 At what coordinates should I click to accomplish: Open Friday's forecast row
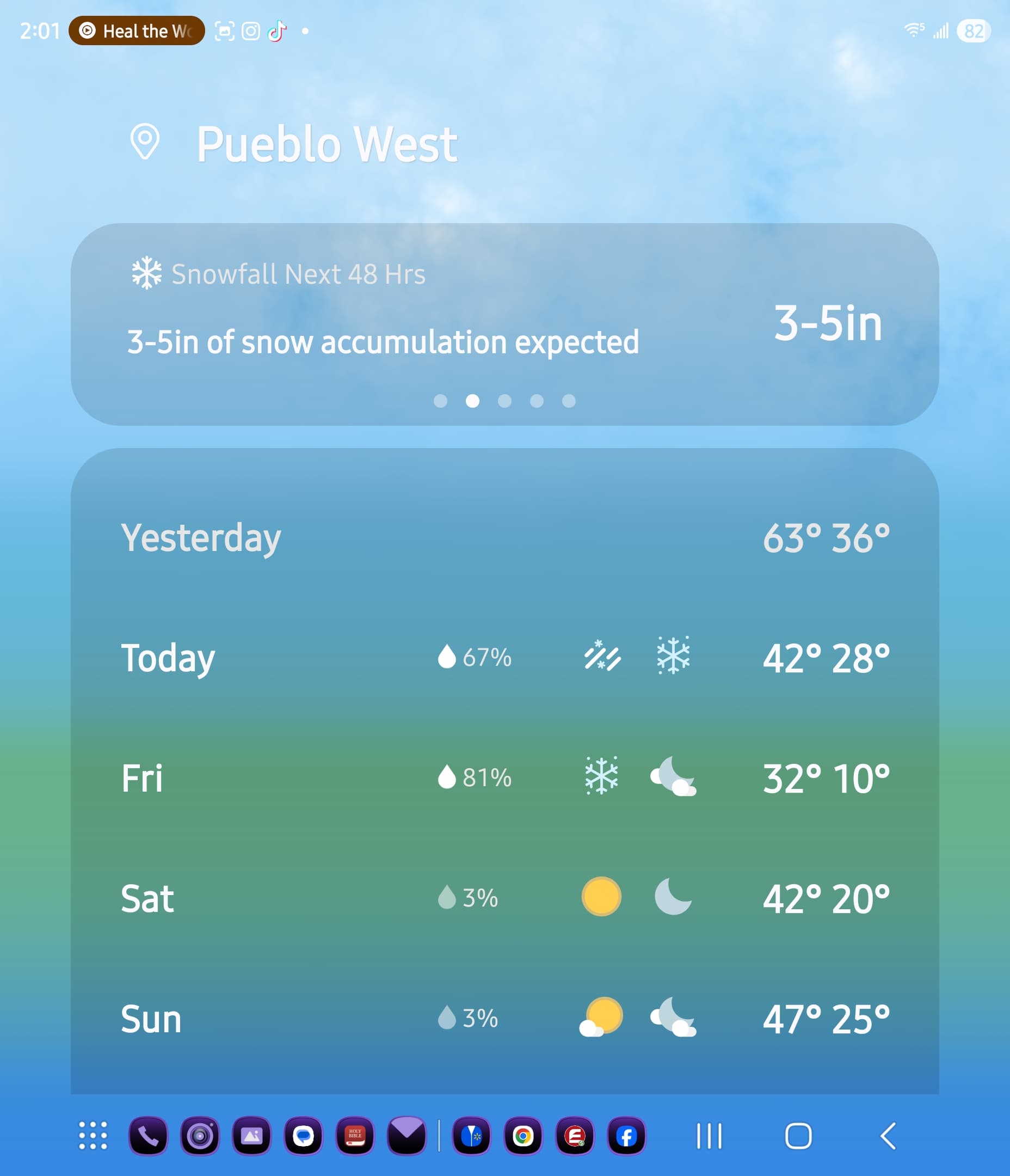point(504,778)
